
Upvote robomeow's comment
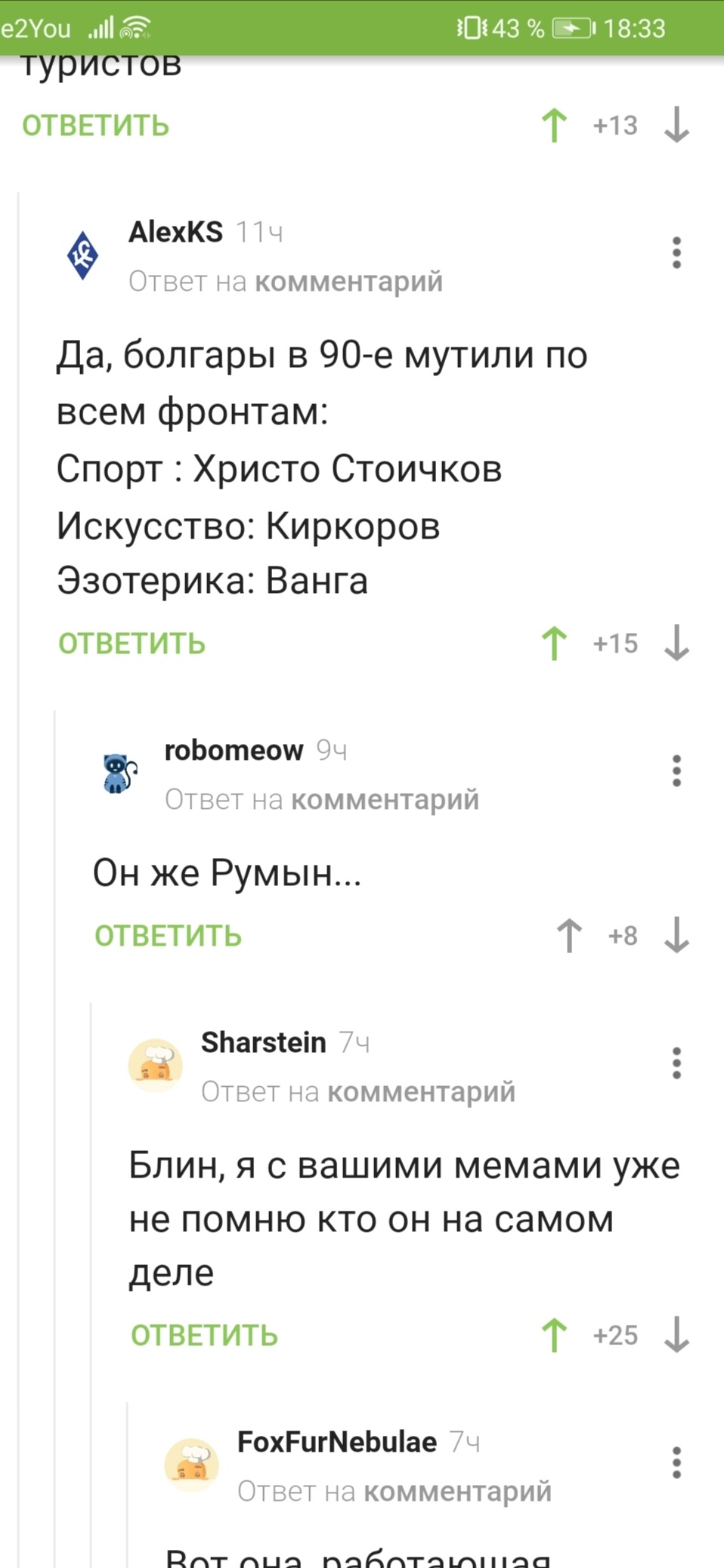569,936
